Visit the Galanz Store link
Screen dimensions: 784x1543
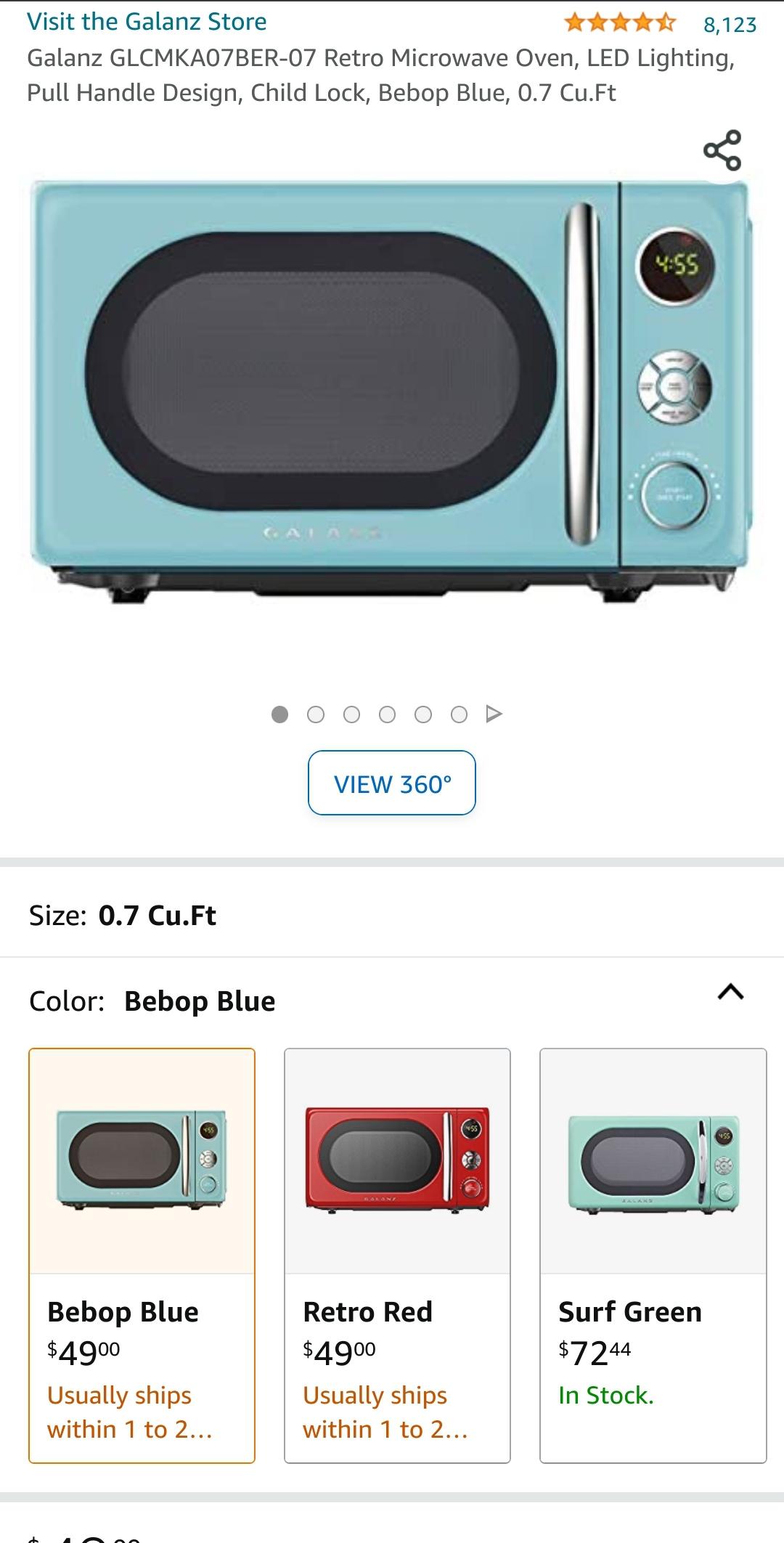tap(147, 22)
